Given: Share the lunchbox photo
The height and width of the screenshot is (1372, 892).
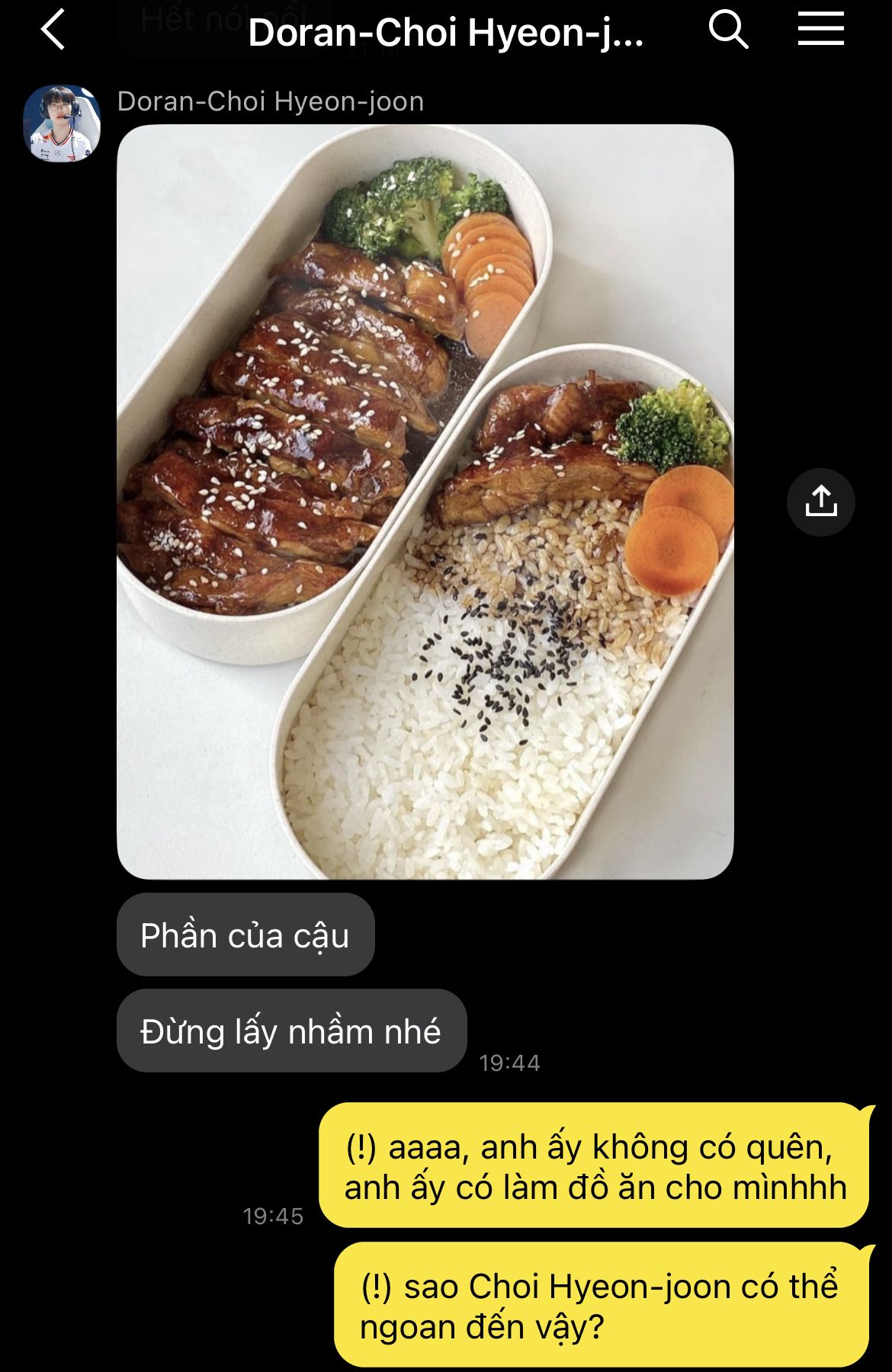Looking at the screenshot, I should pyautogui.click(x=820, y=502).
